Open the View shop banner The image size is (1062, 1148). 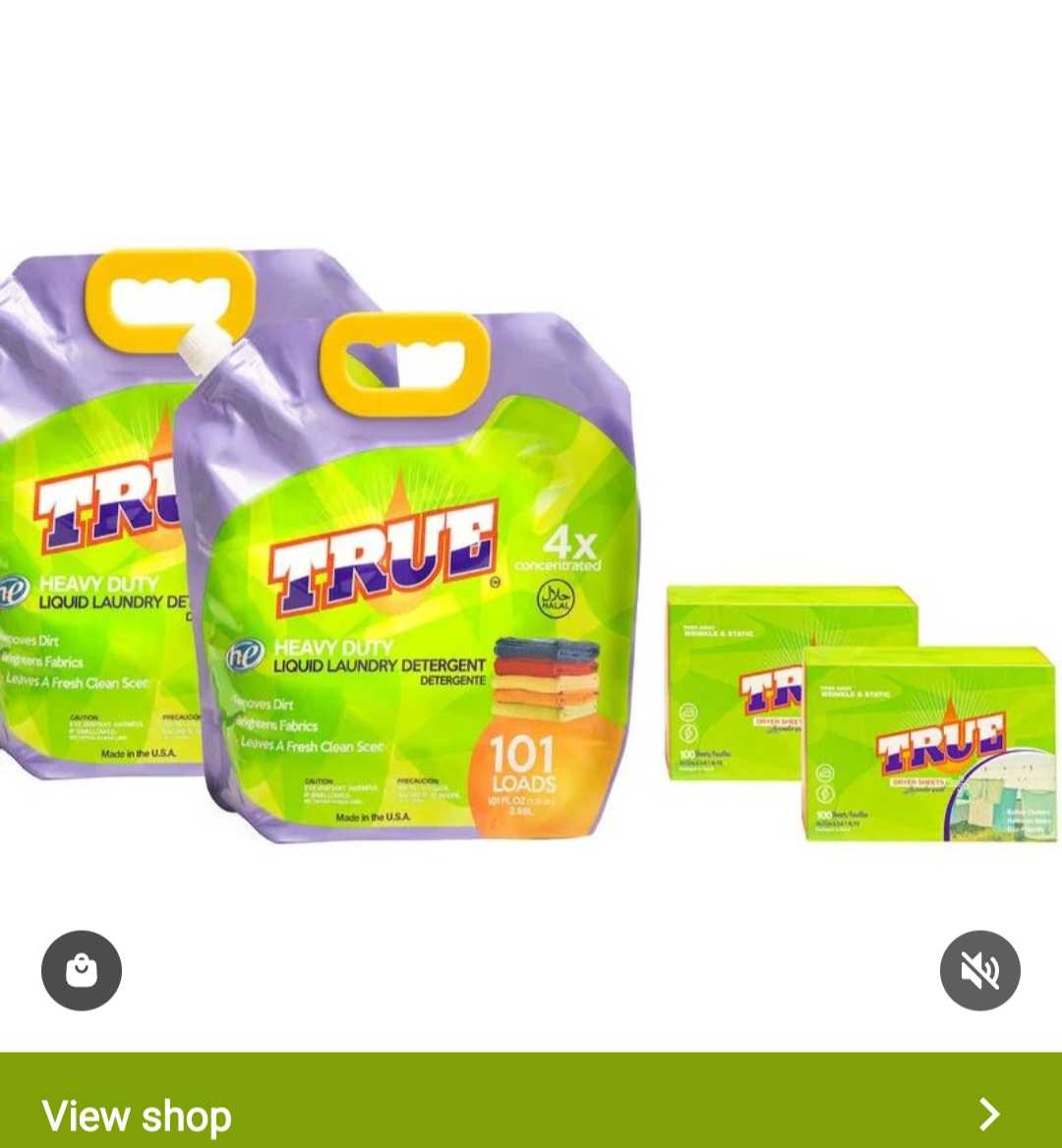pos(531,1114)
